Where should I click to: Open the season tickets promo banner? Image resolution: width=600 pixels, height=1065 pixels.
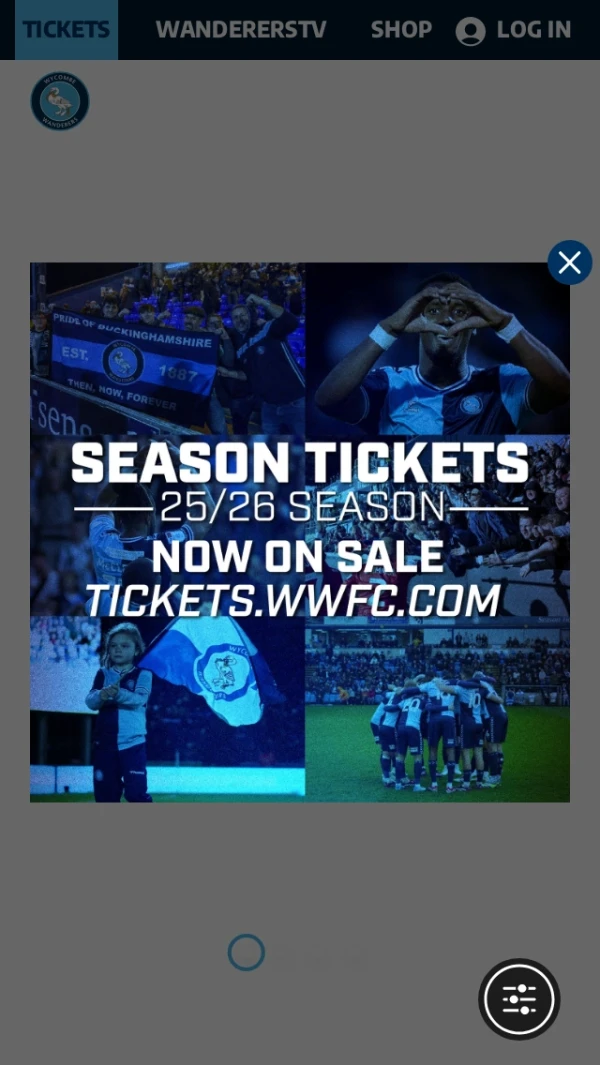(300, 532)
